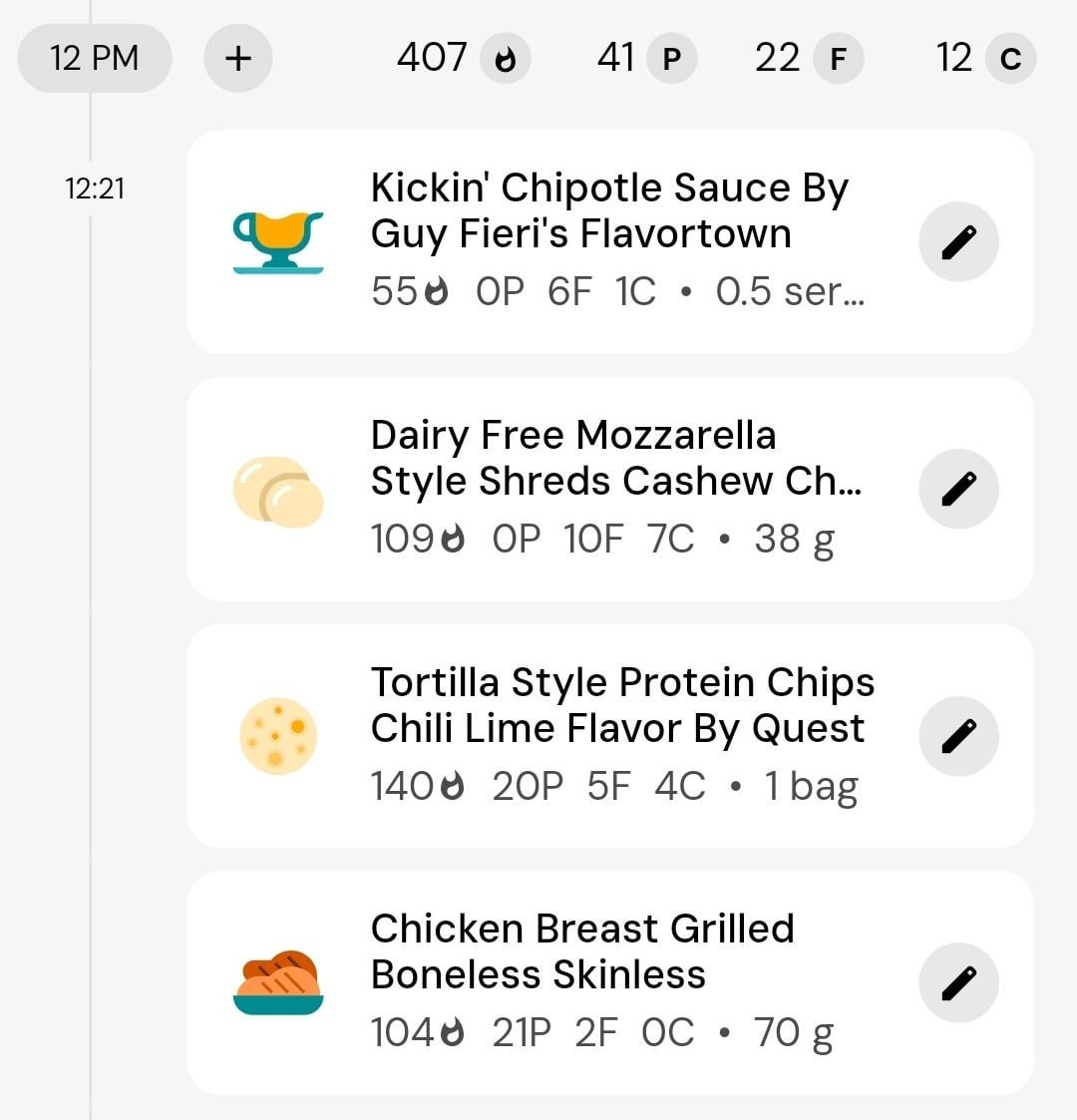Viewport: 1077px width, 1120px height.
Task: Edit the Tortilla Style Protein Chips entry
Action: click(x=957, y=736)
